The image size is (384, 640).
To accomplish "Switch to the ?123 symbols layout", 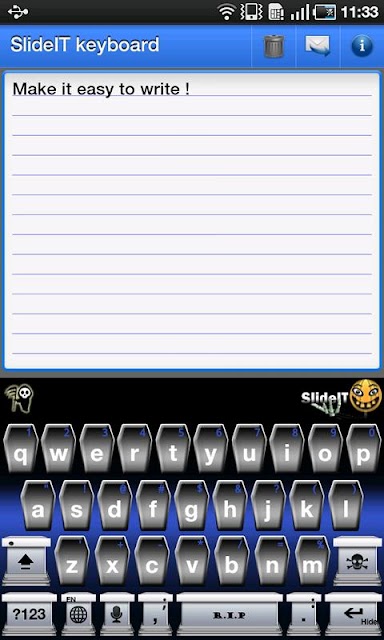I will coord(29,614).
